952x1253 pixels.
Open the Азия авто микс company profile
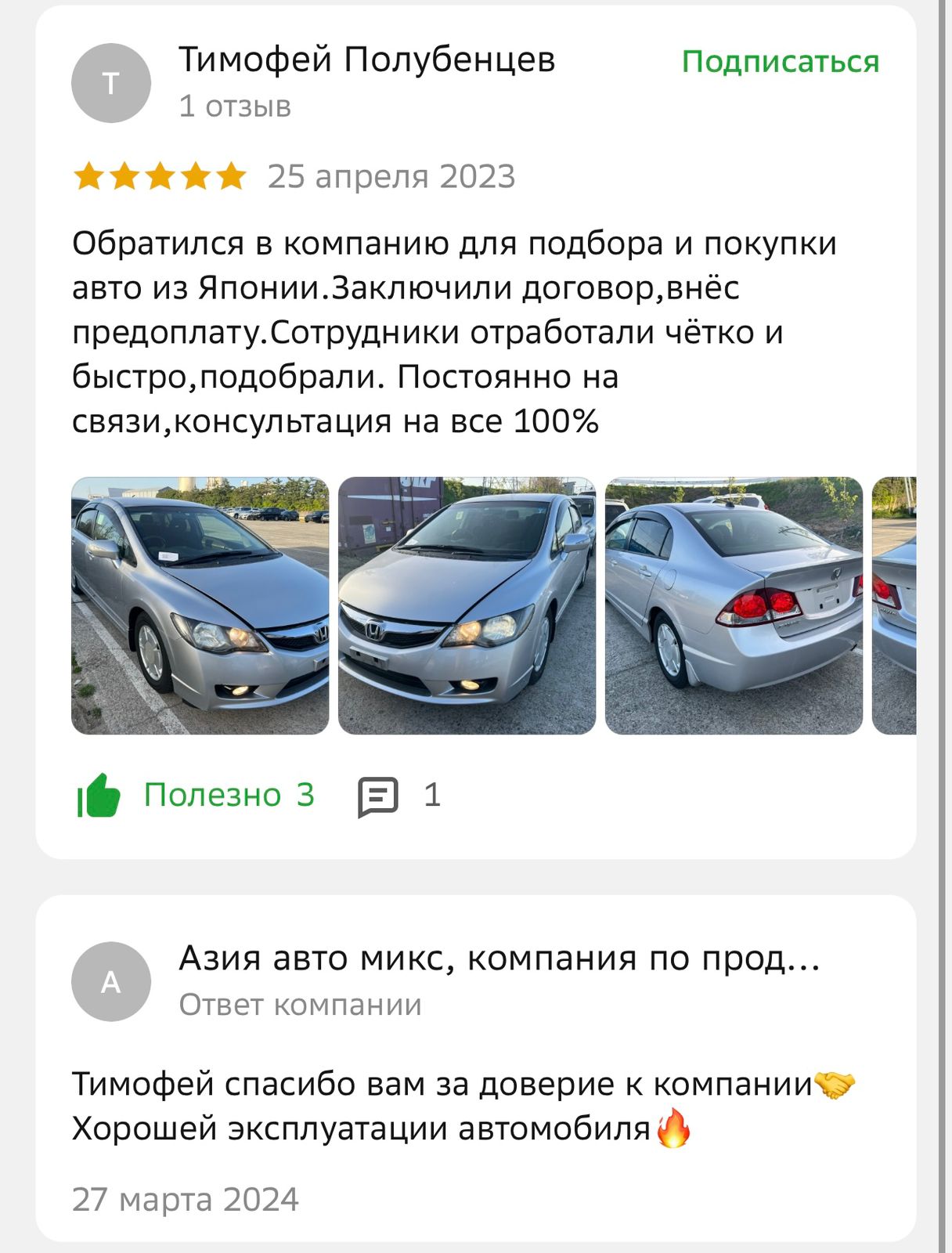(x=499, y=958)
